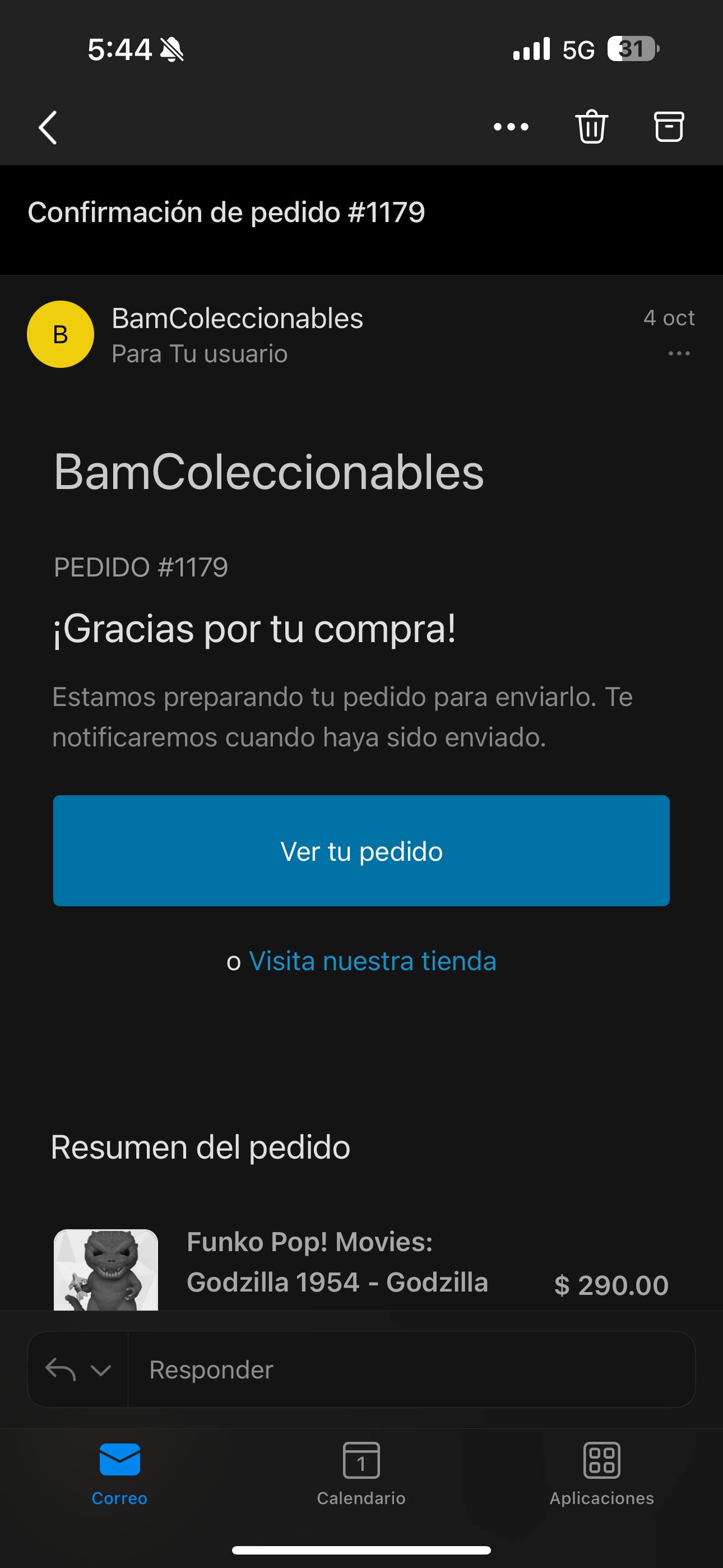Open the Visita nuestra tienda link
Screen dimensions: 723x1568
tap(373, 961)
